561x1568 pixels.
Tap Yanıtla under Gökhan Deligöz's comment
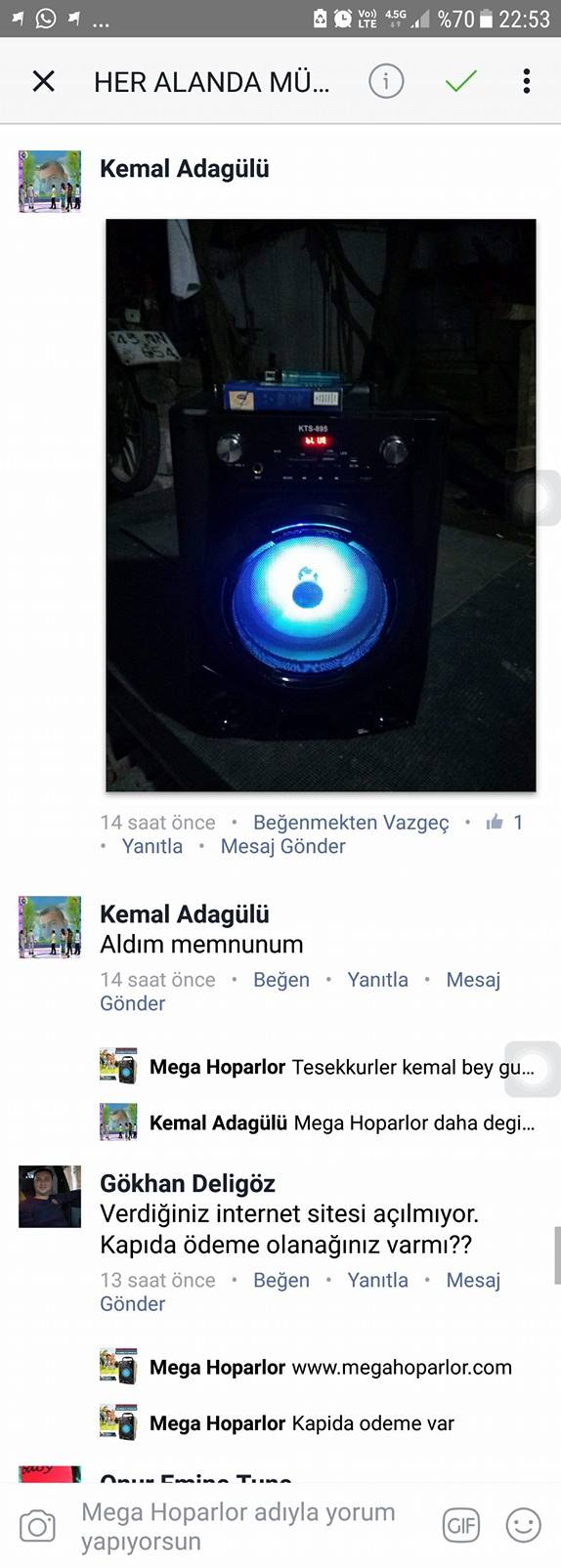[377, 1280]
